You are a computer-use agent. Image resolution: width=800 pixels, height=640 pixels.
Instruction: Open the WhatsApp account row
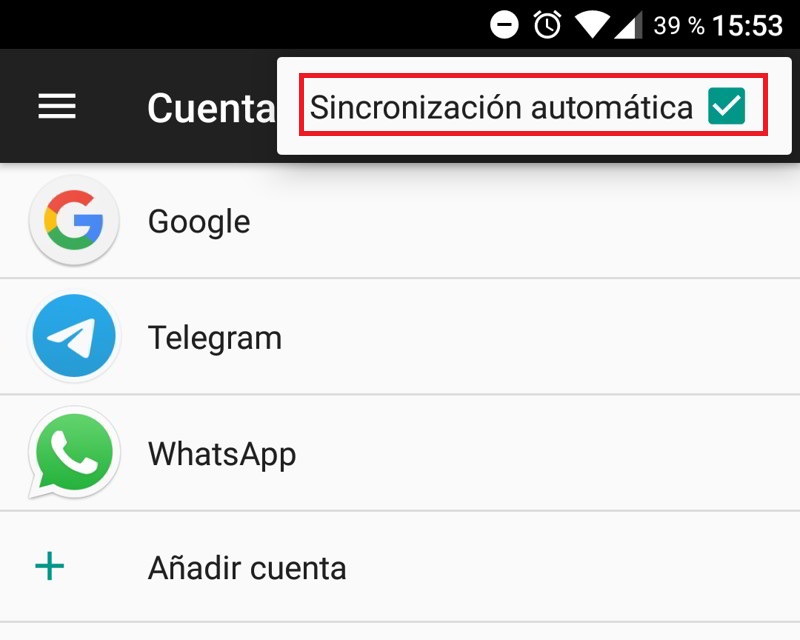[x=221, y=454]
